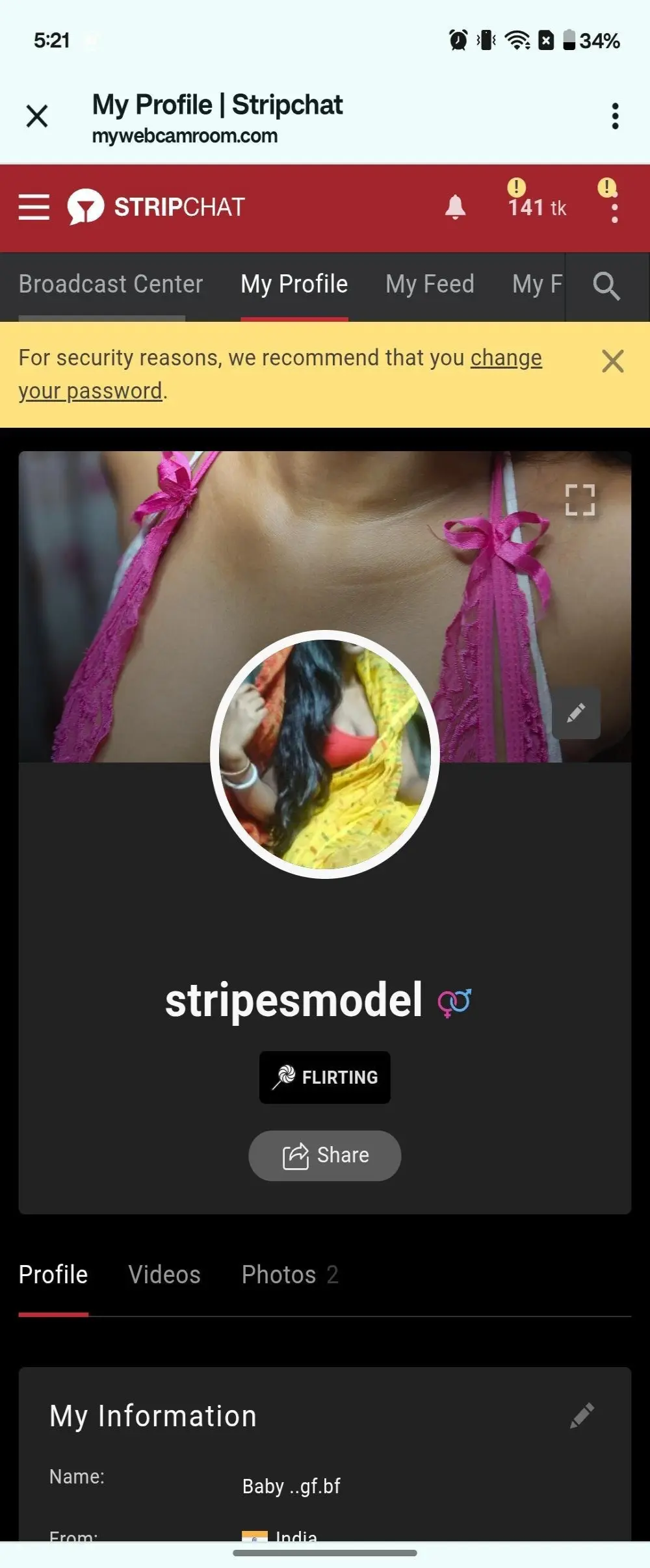
Task: Dismiss the password security banner
Action: [612, 361]
